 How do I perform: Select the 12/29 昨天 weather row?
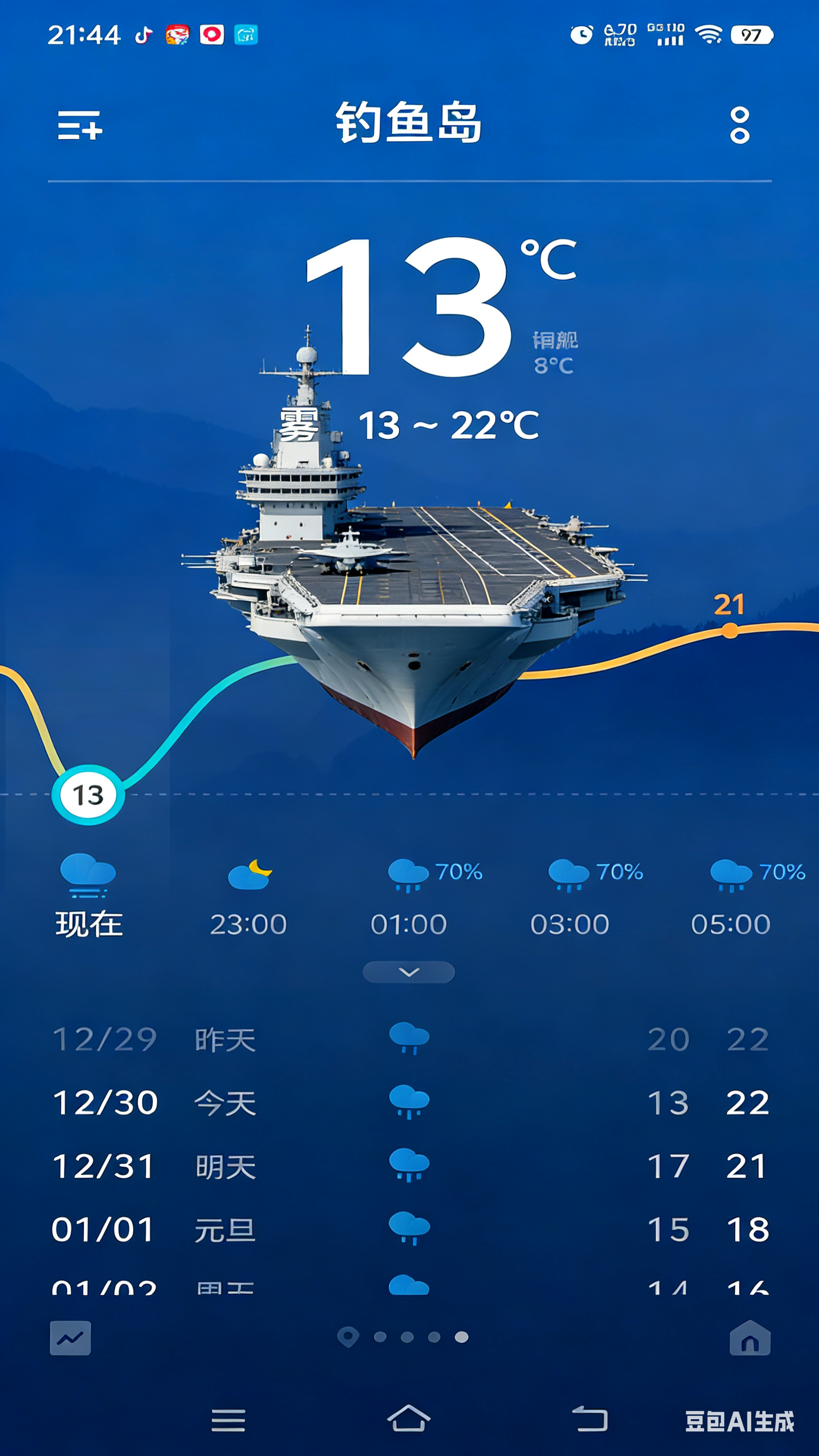click(x=409, y=1039)
